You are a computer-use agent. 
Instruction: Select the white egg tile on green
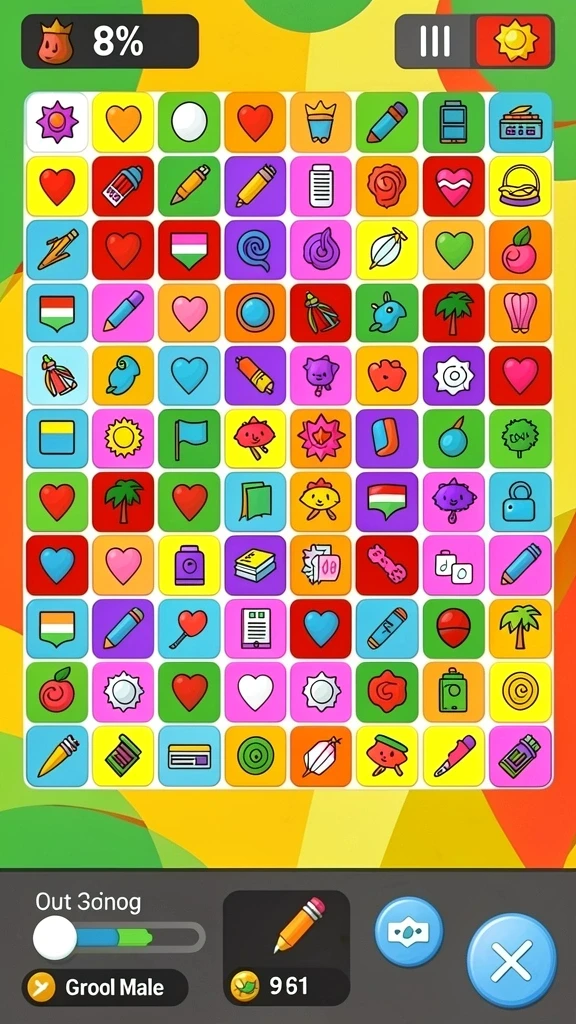pyautogui.click(x=189, y=122)
